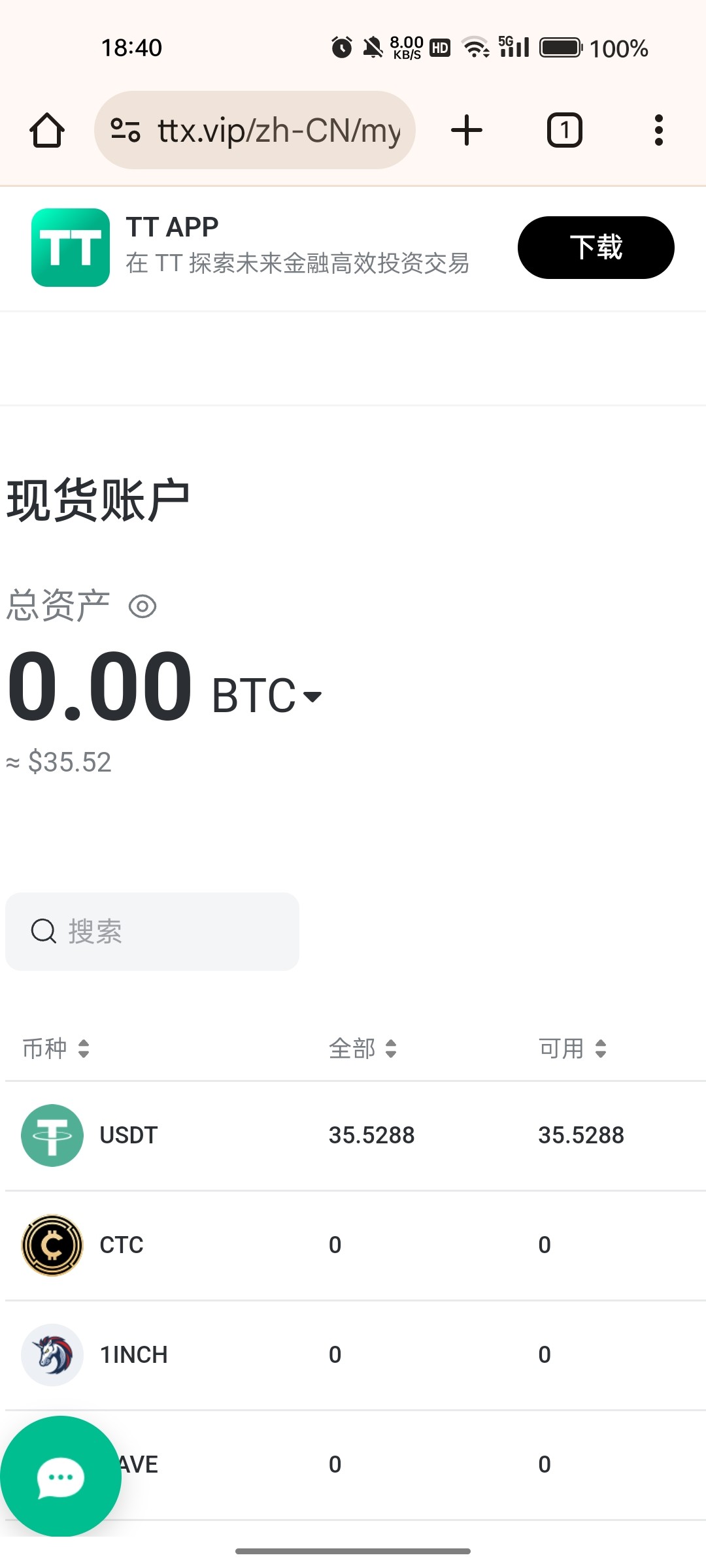The image size is (706, 1568).
Task: Expand the BTC currency dropdown
Action: (x=267, y=696)
